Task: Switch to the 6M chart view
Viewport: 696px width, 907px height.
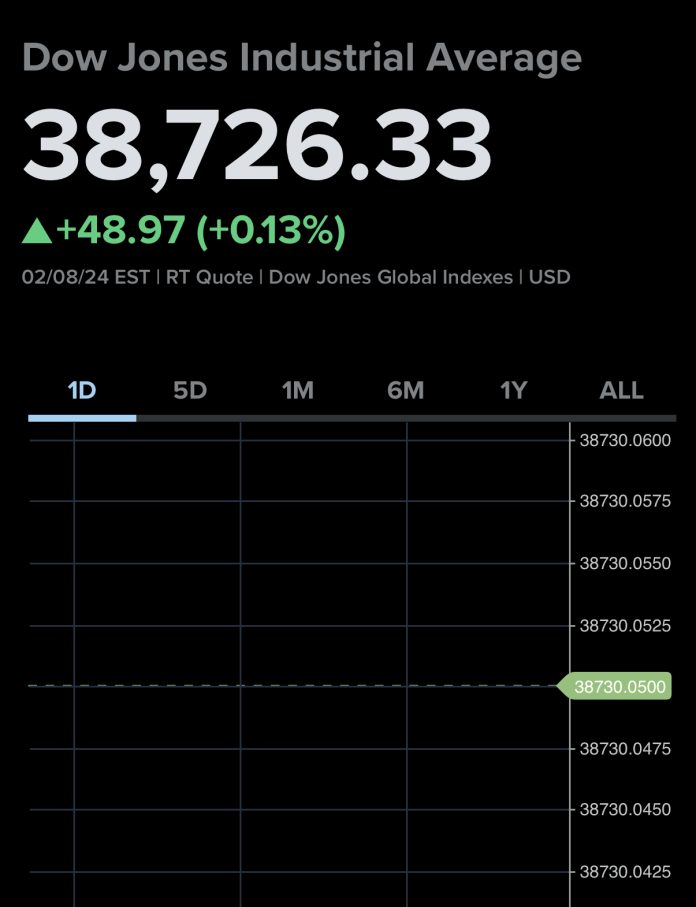Action: 406,391
